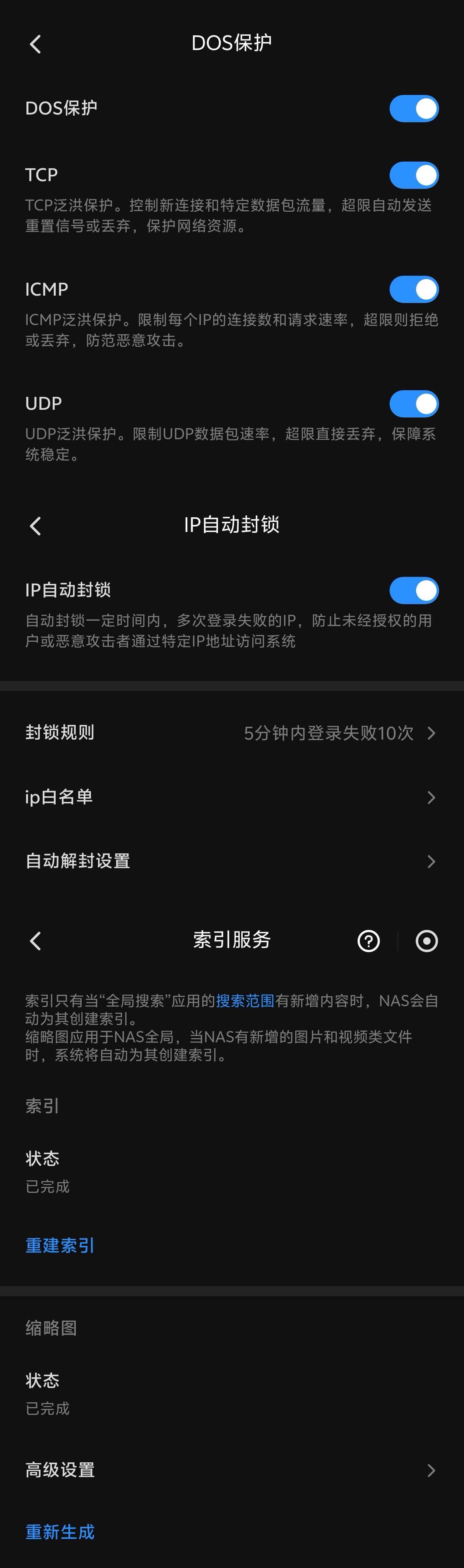Tap the circular target icon beside help
464x1568 pixels.
point(426,941)
